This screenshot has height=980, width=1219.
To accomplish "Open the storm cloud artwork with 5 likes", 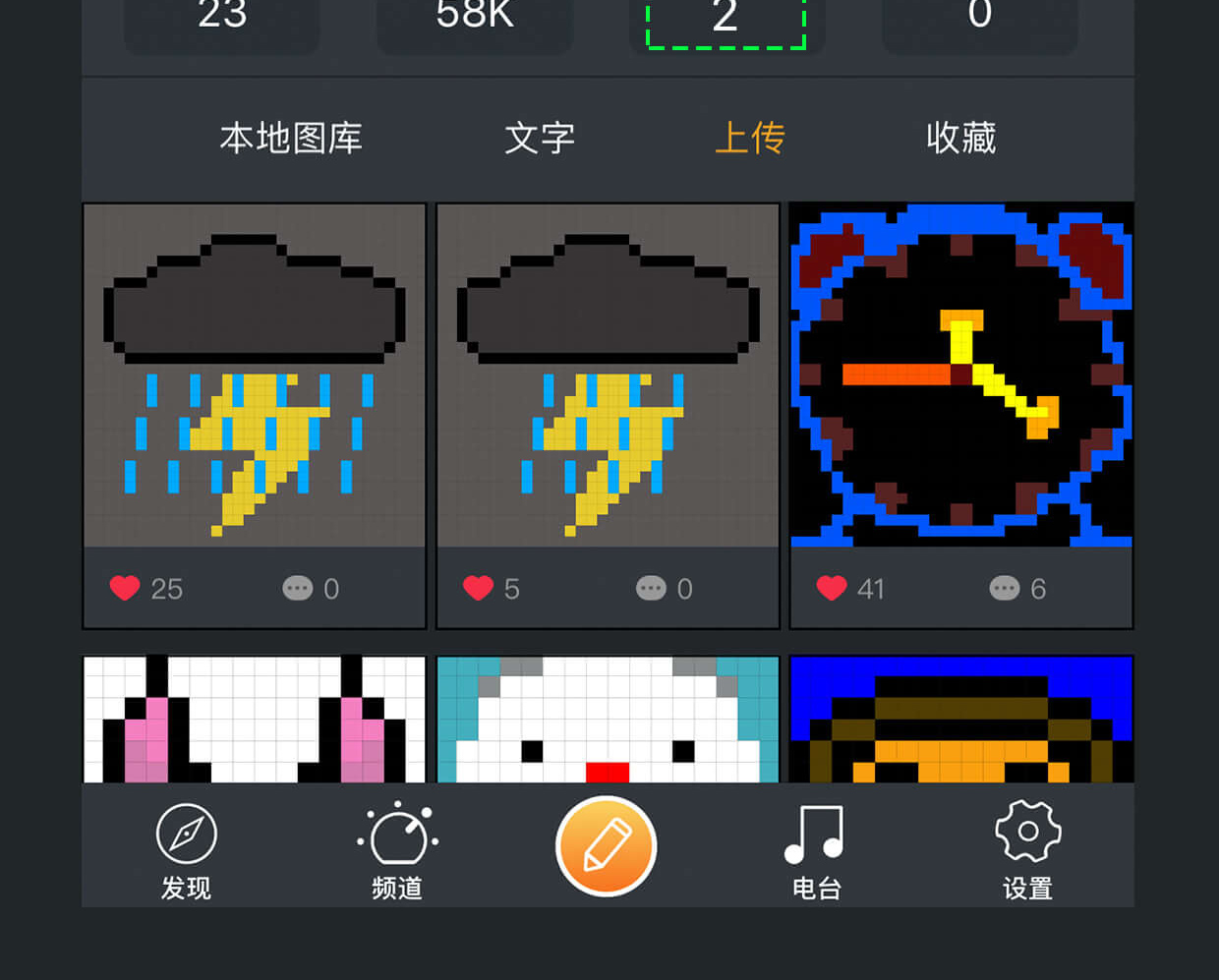I will point(608,375).
